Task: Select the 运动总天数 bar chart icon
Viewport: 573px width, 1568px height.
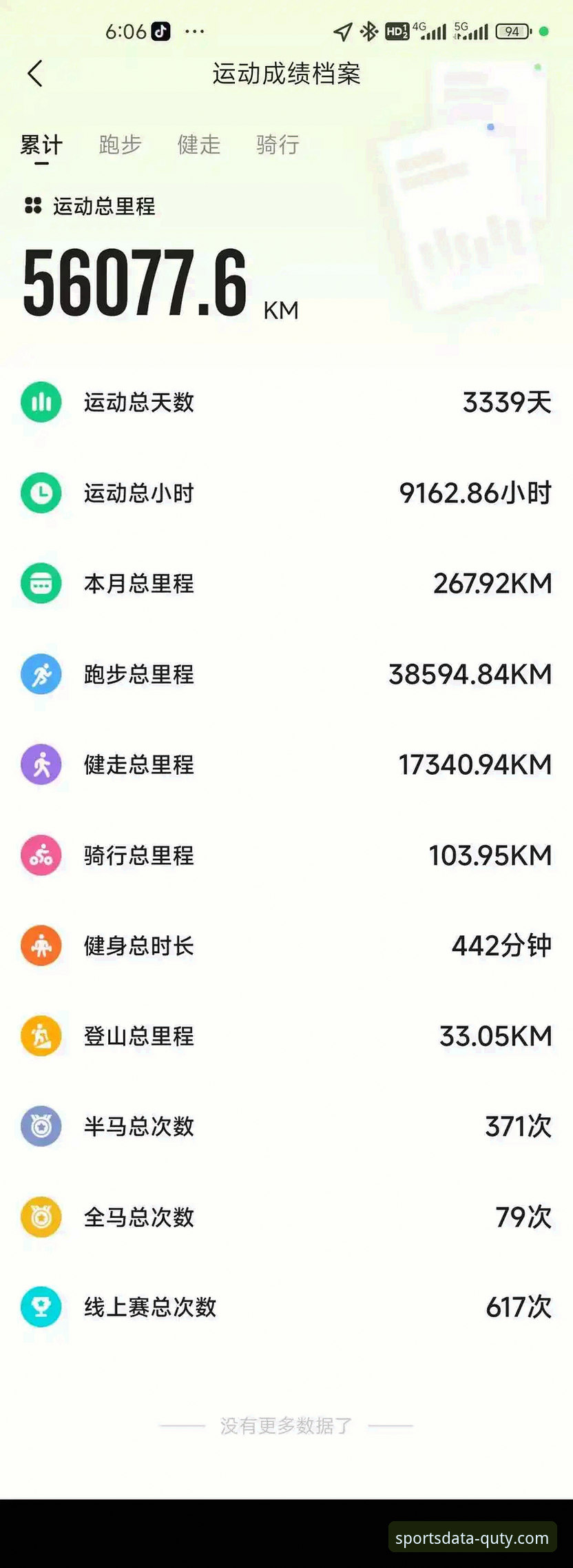Action: coord(41,402)
